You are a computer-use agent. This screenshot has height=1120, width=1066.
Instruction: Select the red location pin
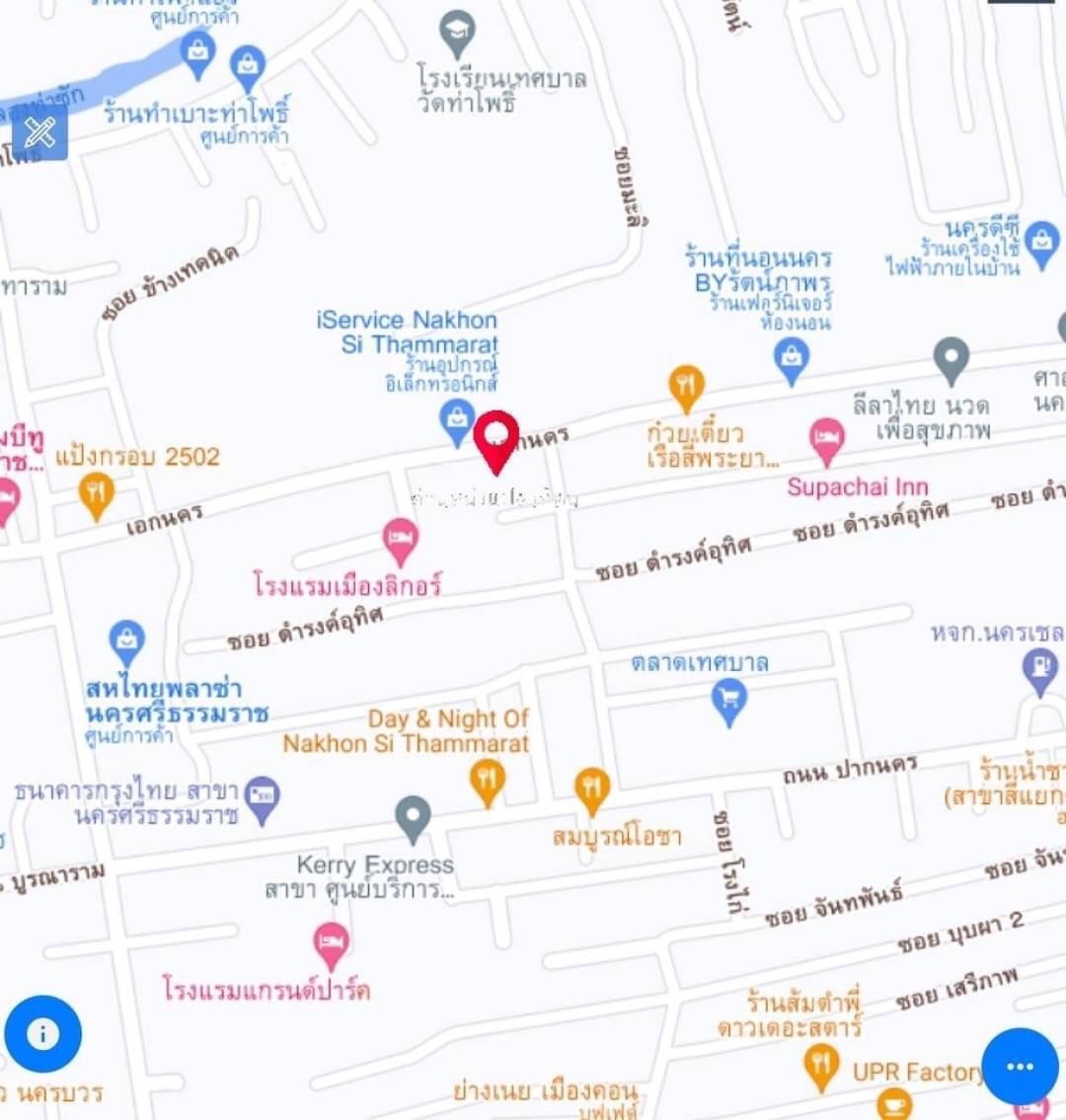coord(496,439)
